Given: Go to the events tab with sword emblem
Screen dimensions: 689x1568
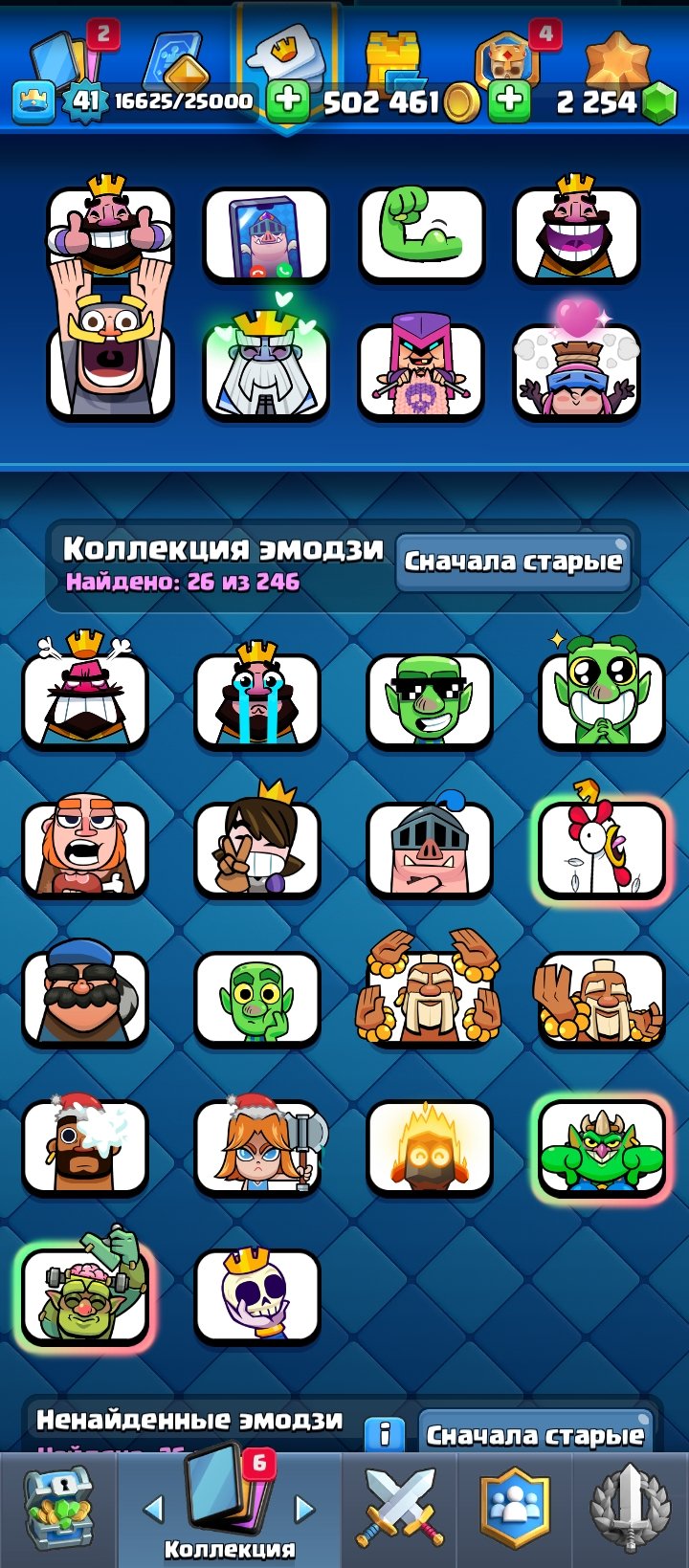Looking at the screenshot, I should 630,1512.
